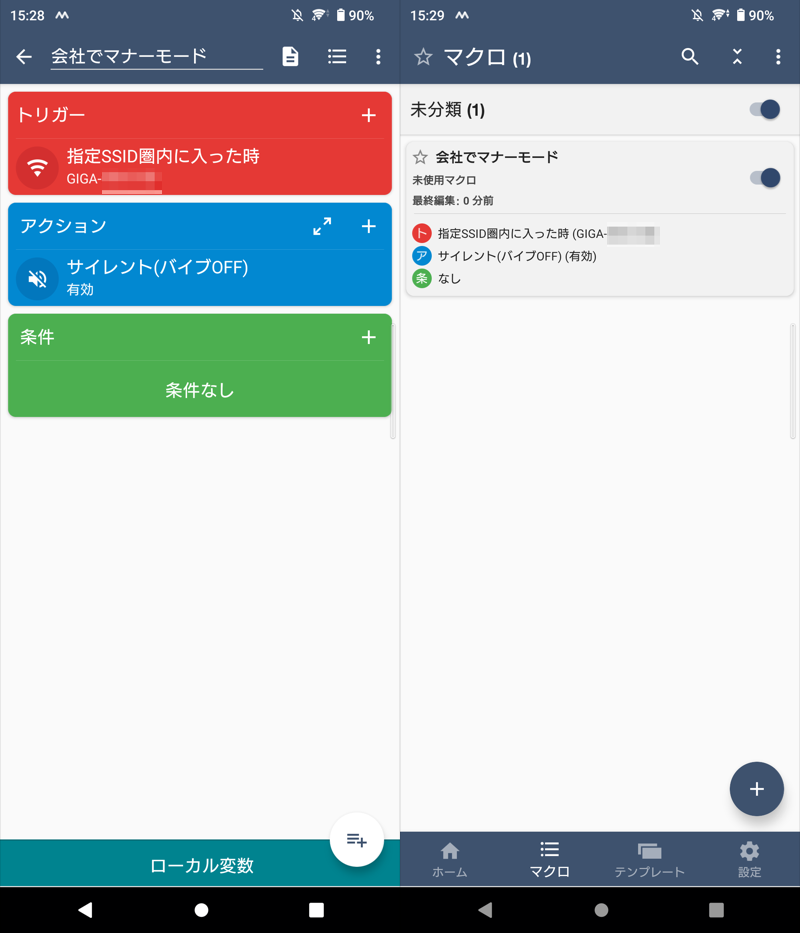Create a new macro with the plus button
The height and width of the screenshot is (933, 800).
pyautogui.click(x=757, y=789)
